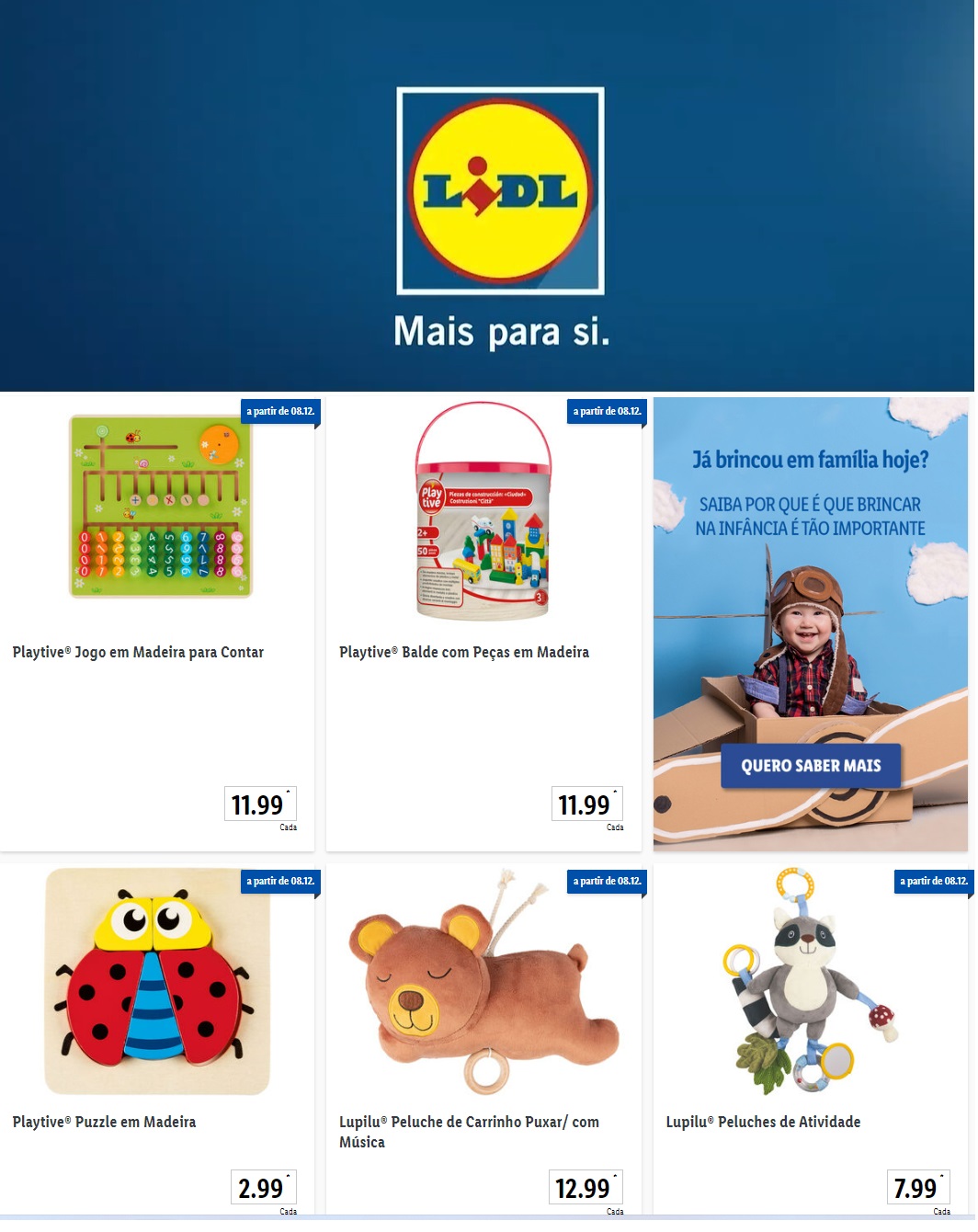Image resolution: width=978 pixels, height=1232 pixels.
Task: Select Lupilu Peluche de Carrinho Puxar com Música
Action: (x=469, y=1124)
